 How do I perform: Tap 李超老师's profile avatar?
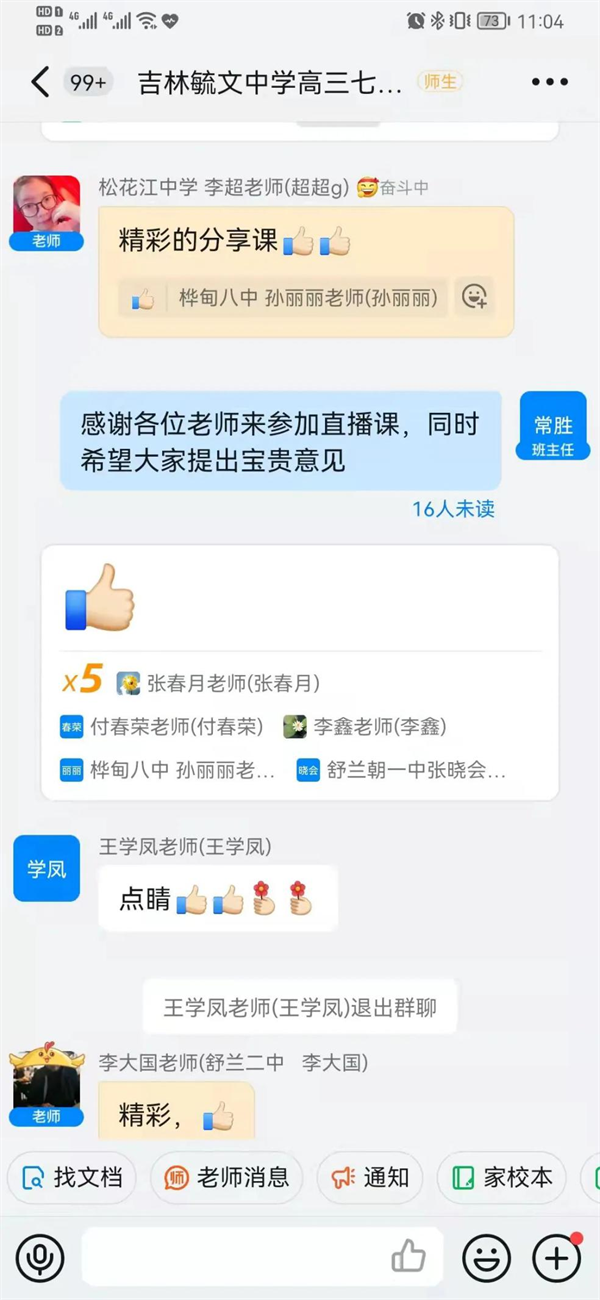(46, 206)
